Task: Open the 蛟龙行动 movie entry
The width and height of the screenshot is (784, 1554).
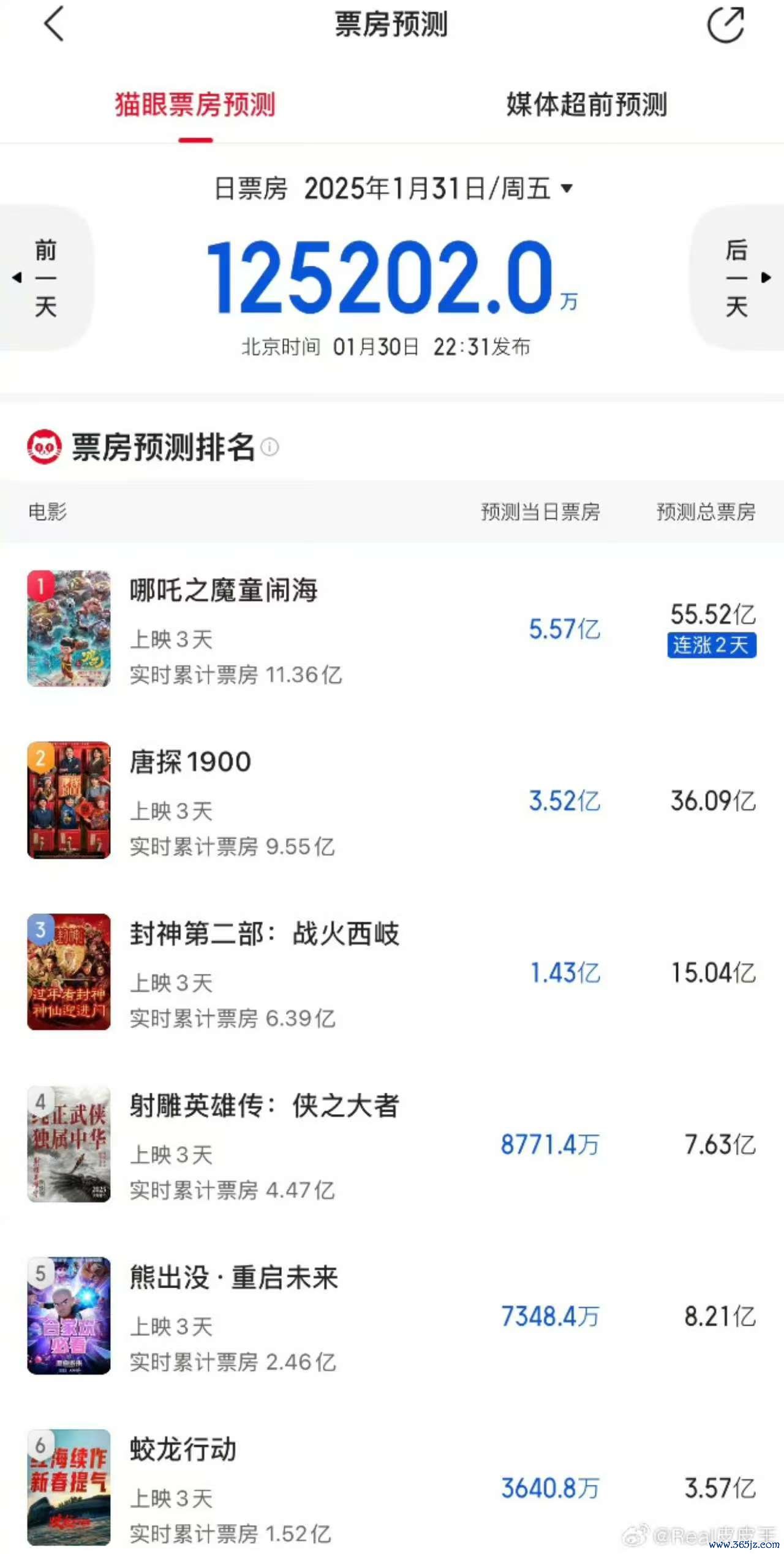Action: coord(392,1487)
